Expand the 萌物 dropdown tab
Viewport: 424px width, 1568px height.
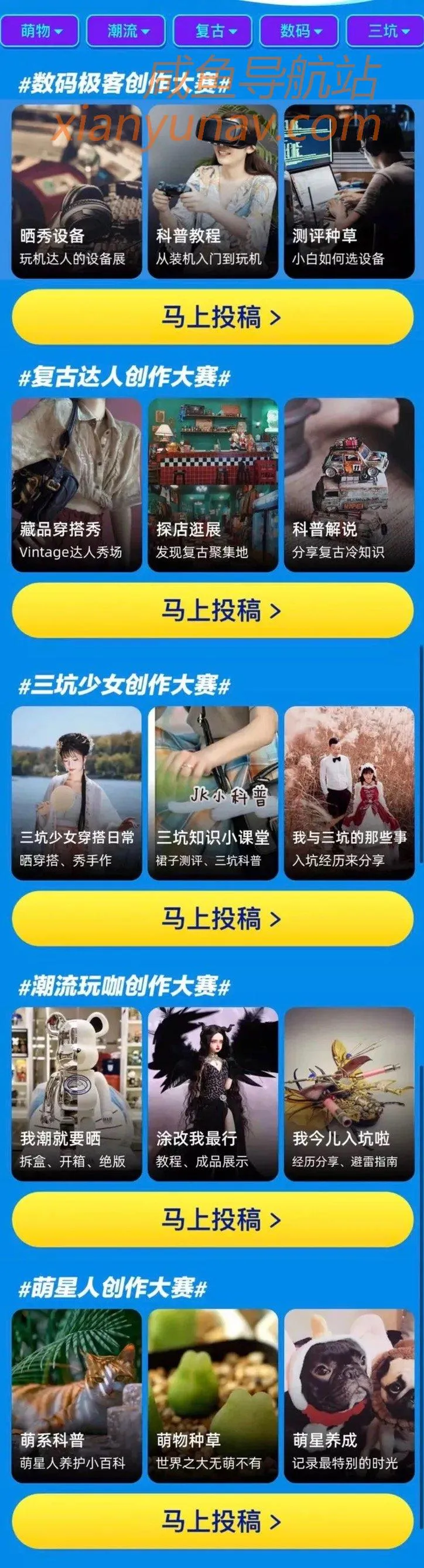coord(40,30)
